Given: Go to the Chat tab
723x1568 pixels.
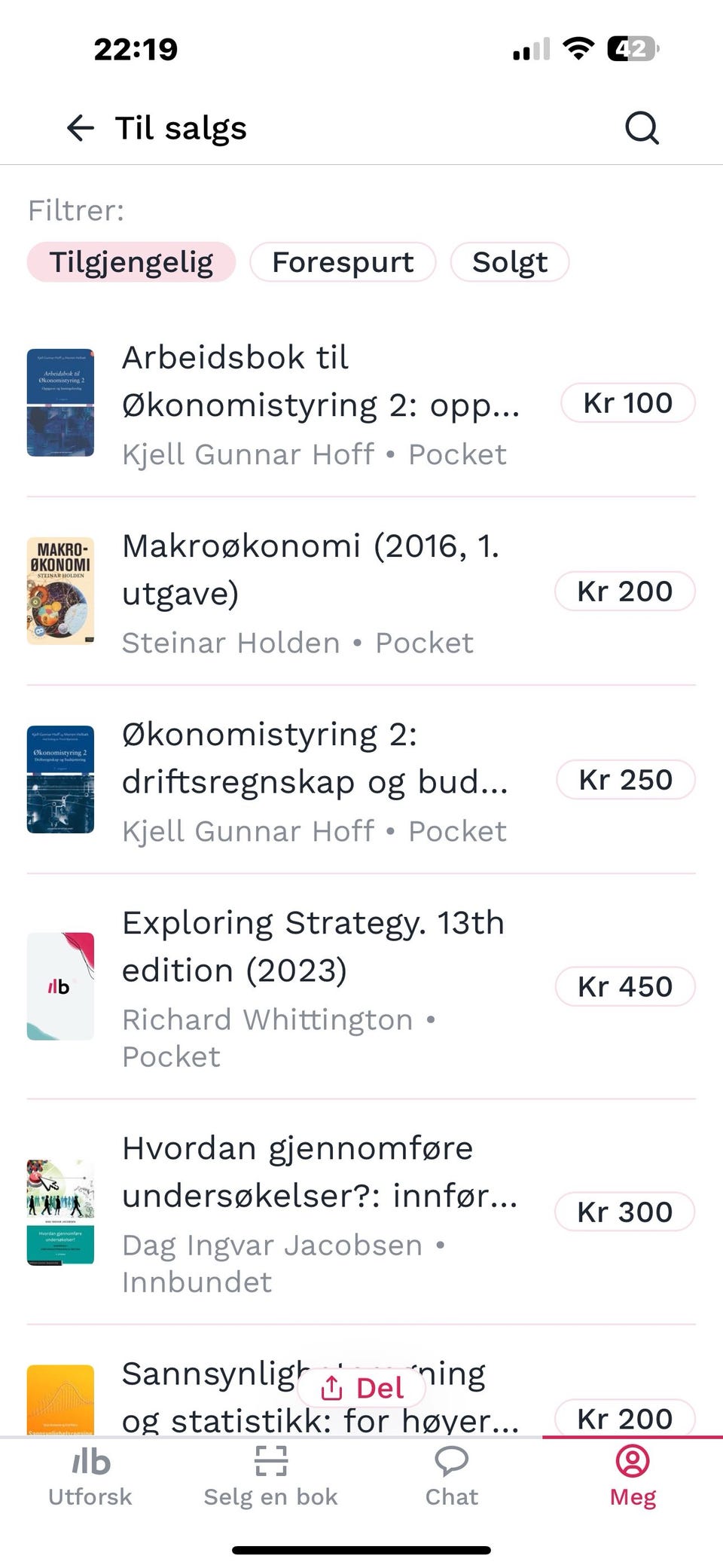Looking at the screenshot, I should (452, 1477).
